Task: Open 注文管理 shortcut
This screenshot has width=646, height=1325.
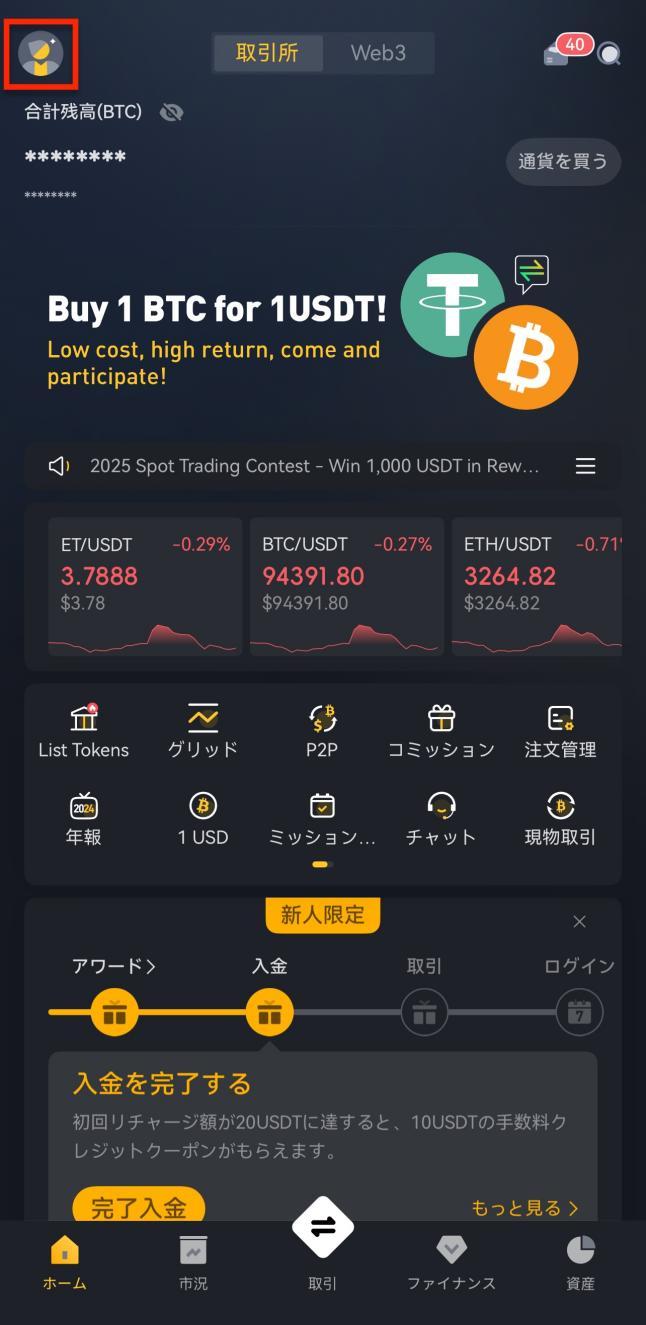Action: [x=560, y=731]
